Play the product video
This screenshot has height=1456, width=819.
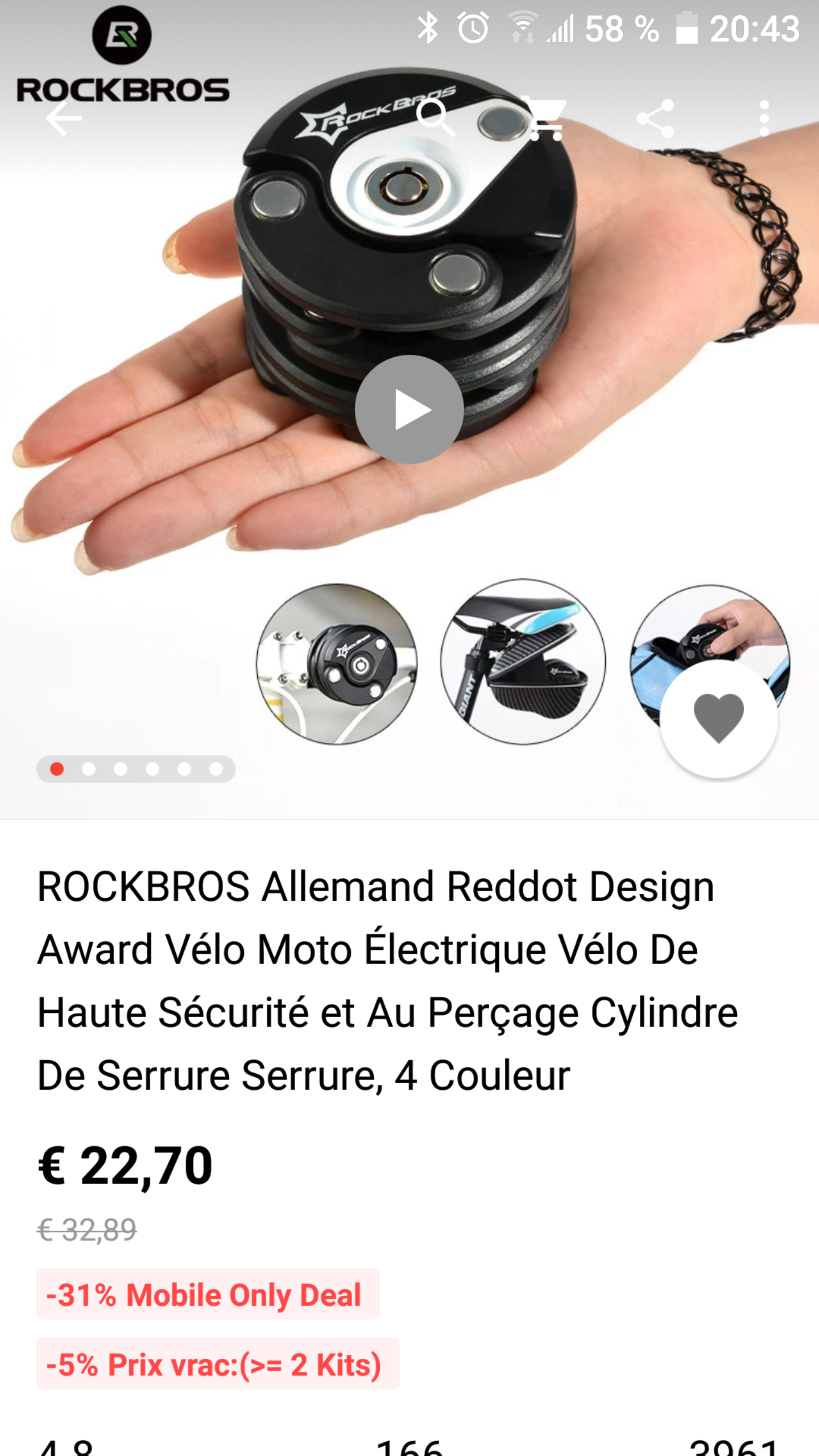point(409,409)
